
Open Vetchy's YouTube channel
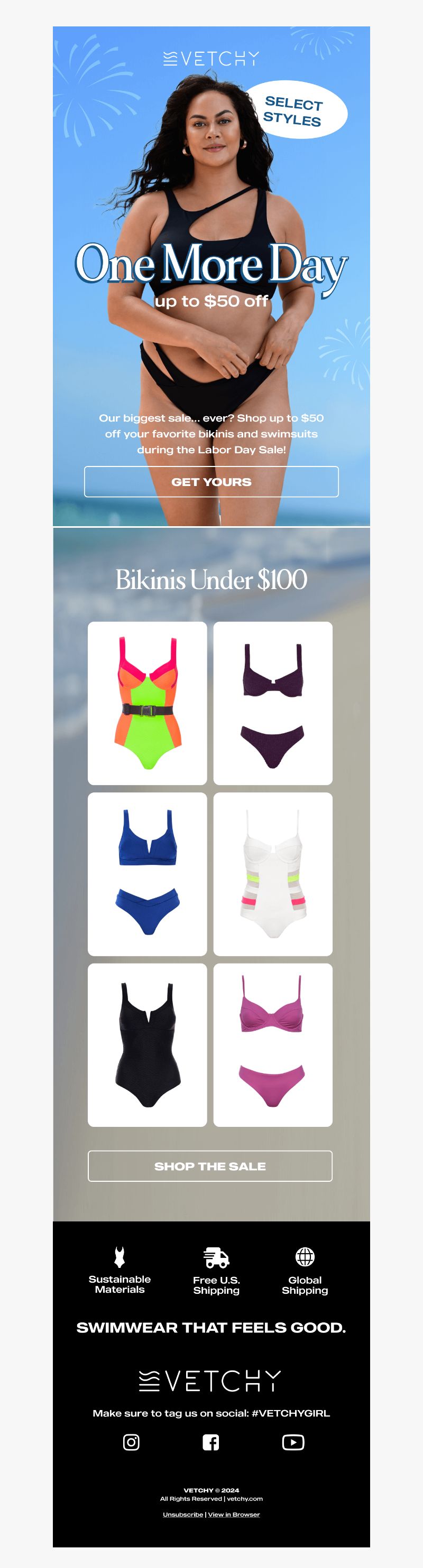293,1442
